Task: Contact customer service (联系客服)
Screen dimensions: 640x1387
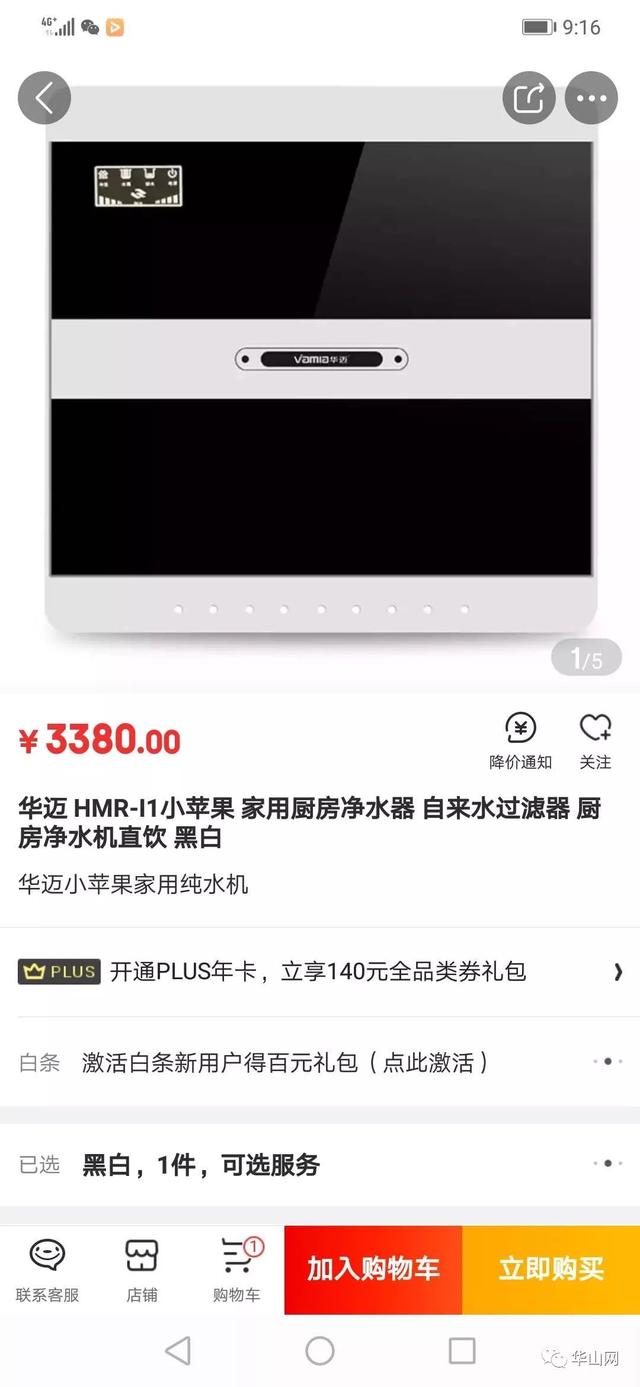Action: [47, 1270]
